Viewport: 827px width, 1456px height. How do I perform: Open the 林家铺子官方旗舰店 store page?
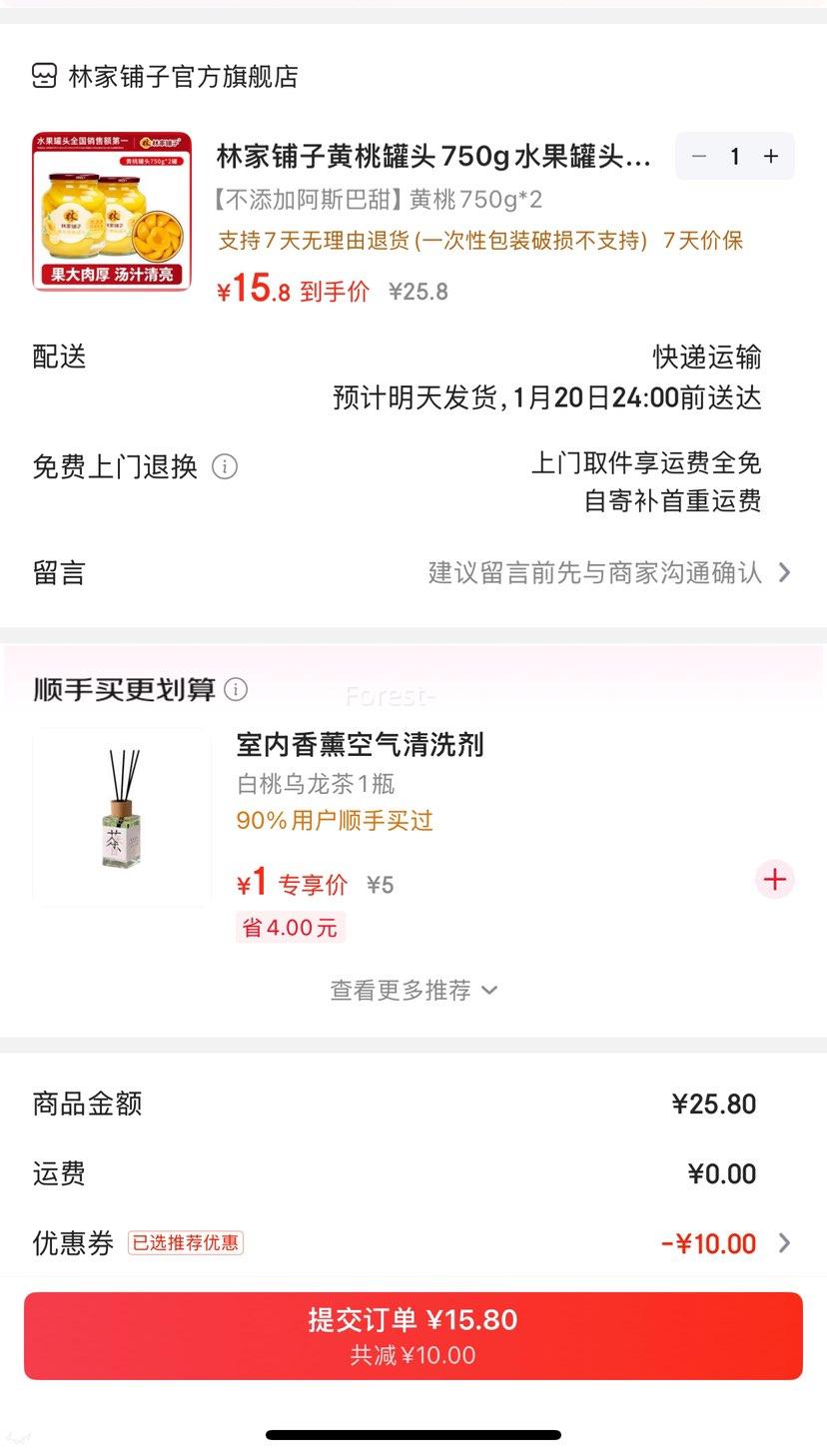pos(180,76)
